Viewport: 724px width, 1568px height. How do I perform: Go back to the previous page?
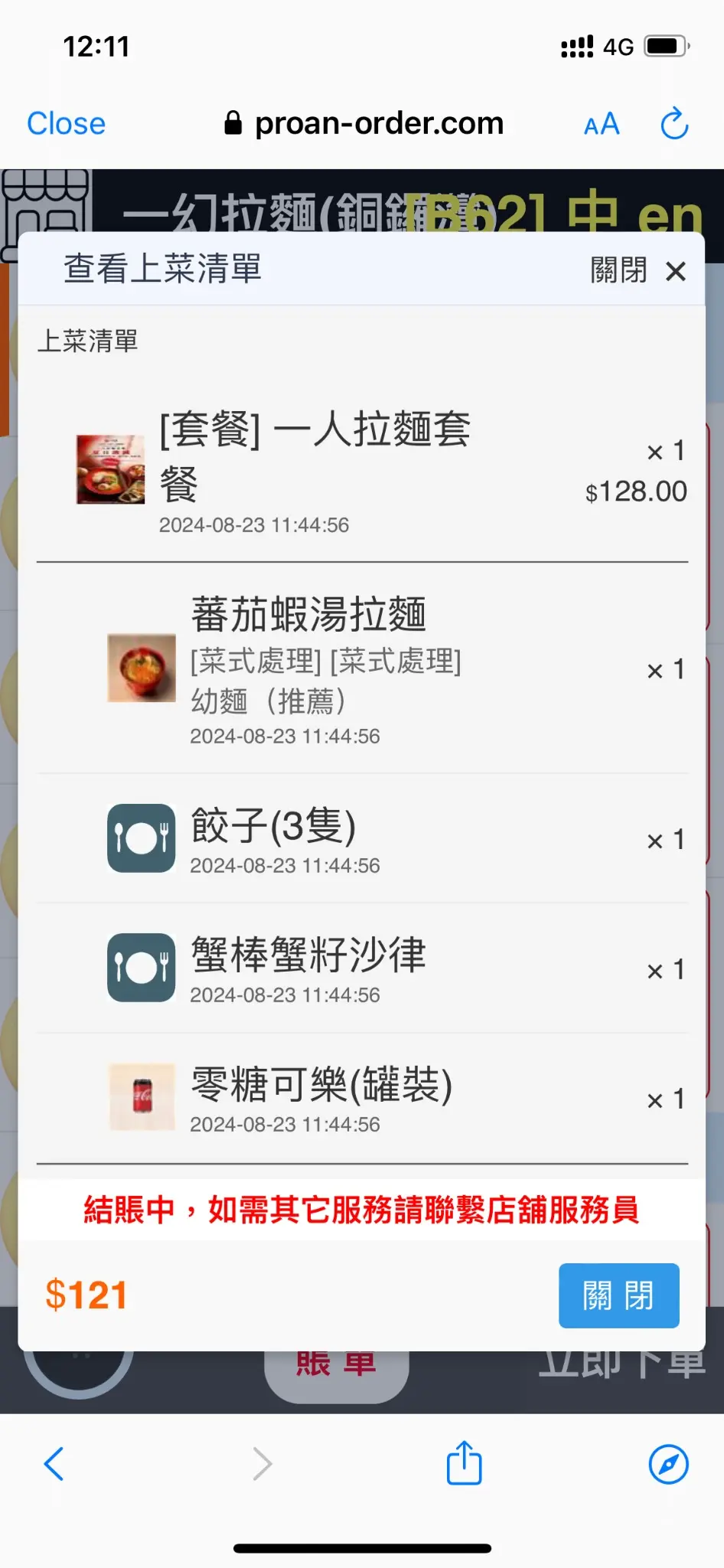[x=54, y=1464]
